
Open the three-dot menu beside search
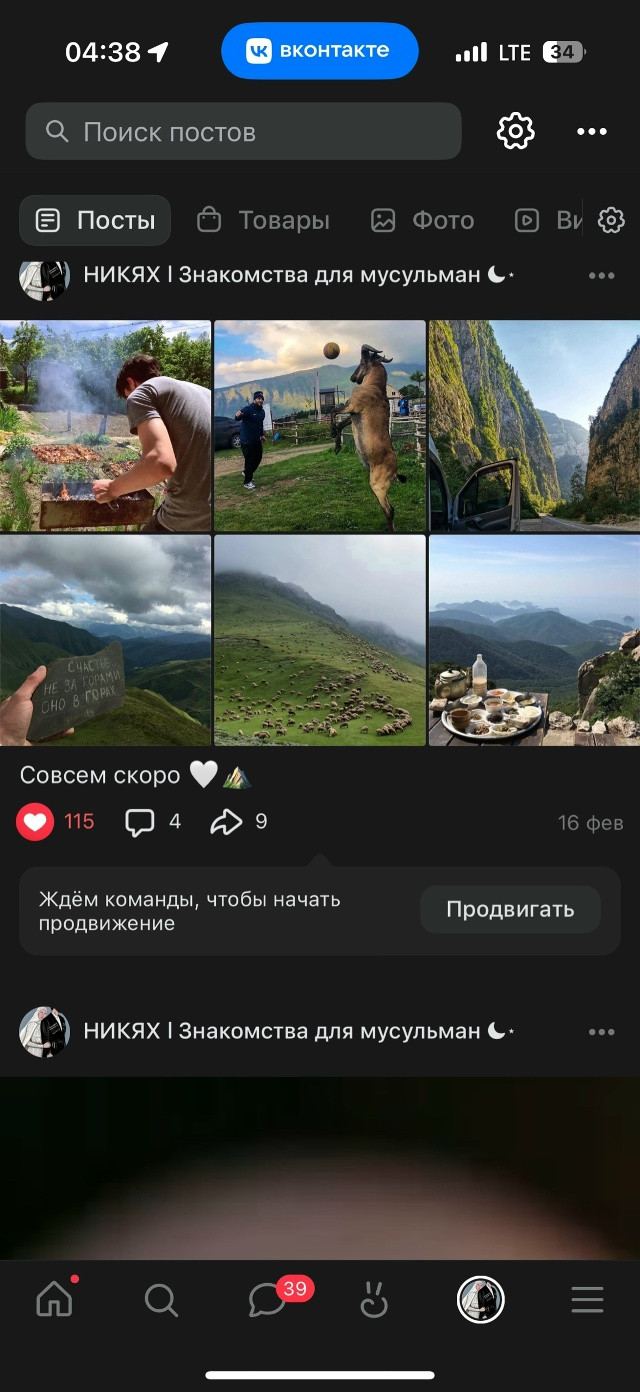(x=592, y=131)
